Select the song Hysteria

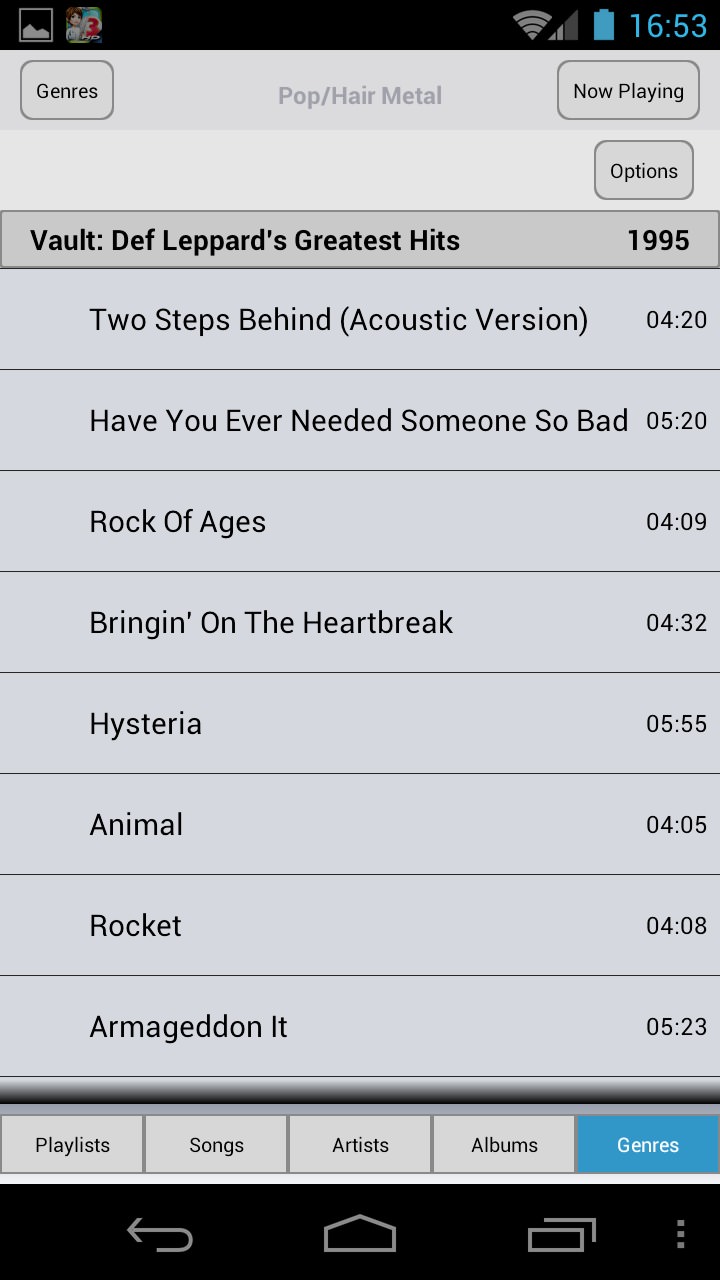click(360, 724)
